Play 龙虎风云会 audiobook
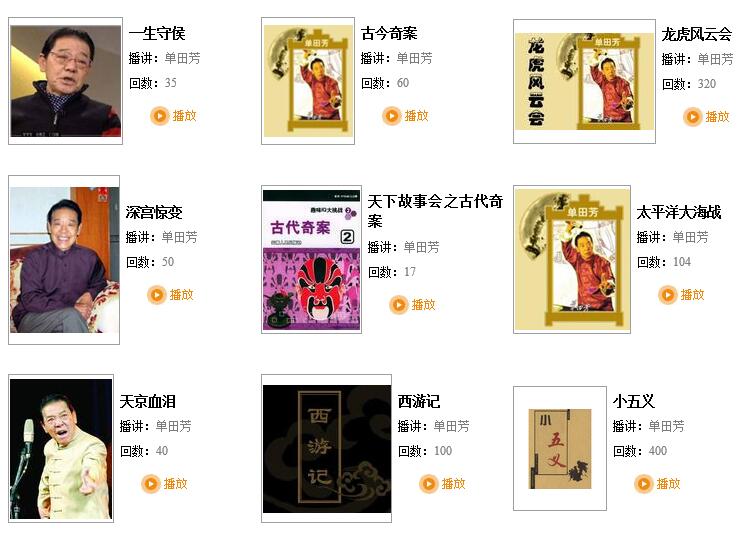The width and height of the screenshot is (749, 543). [707, 117]
